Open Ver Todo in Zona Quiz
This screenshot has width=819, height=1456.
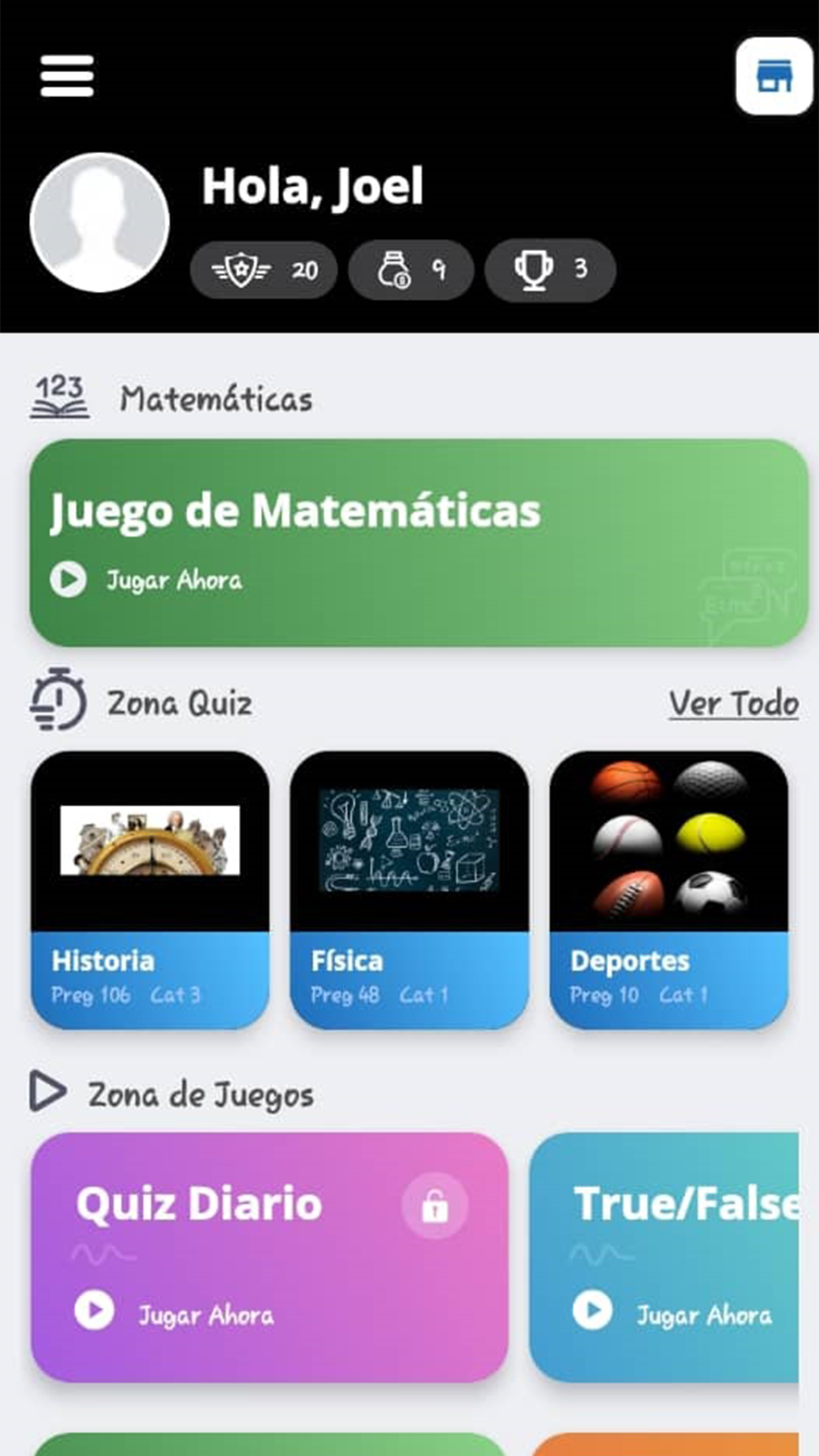coord(733,703)
